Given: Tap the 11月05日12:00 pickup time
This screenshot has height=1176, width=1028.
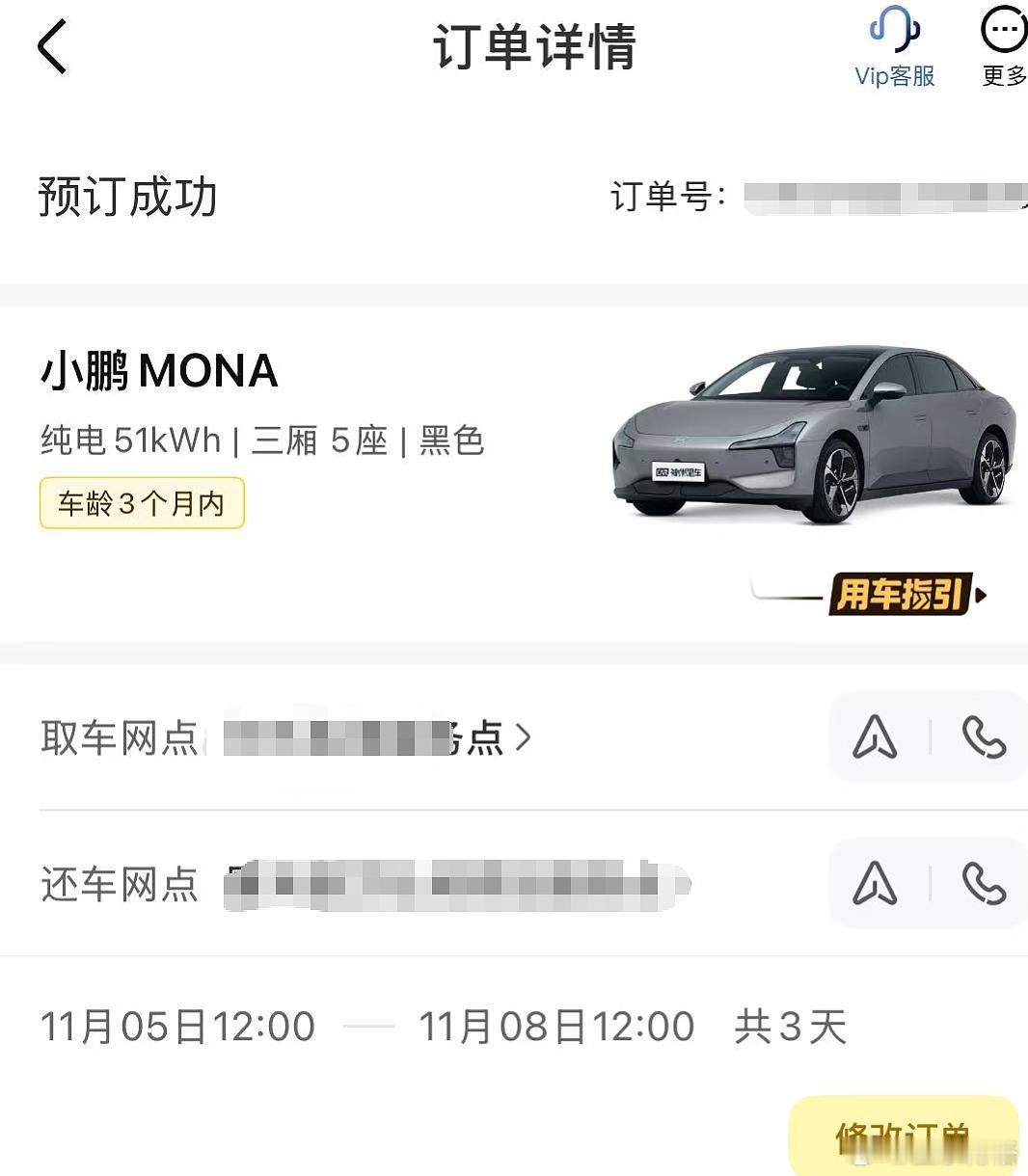Looking at the screenshot, I should coord(181,1026).
